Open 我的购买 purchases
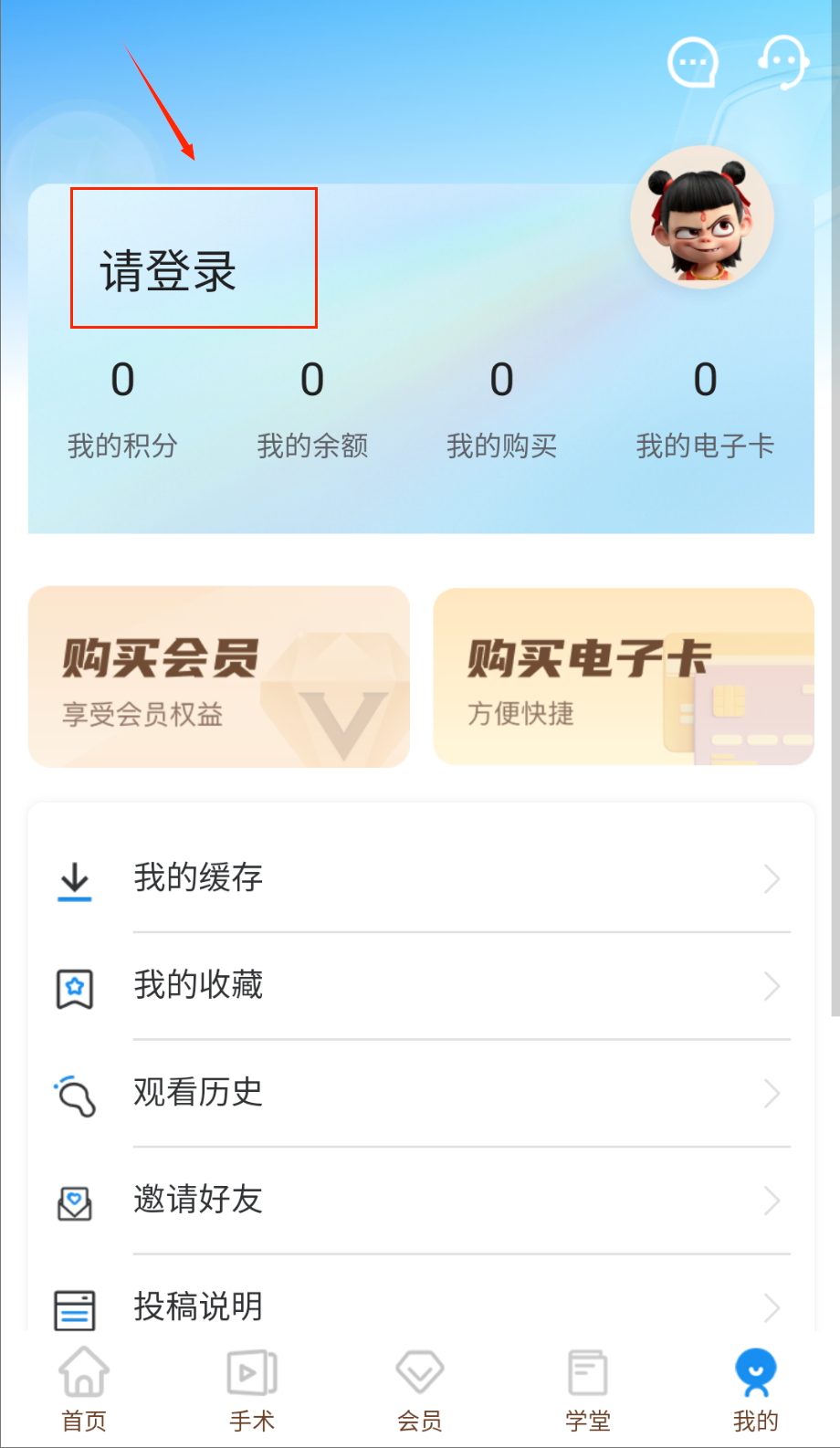 click(501, 407)
